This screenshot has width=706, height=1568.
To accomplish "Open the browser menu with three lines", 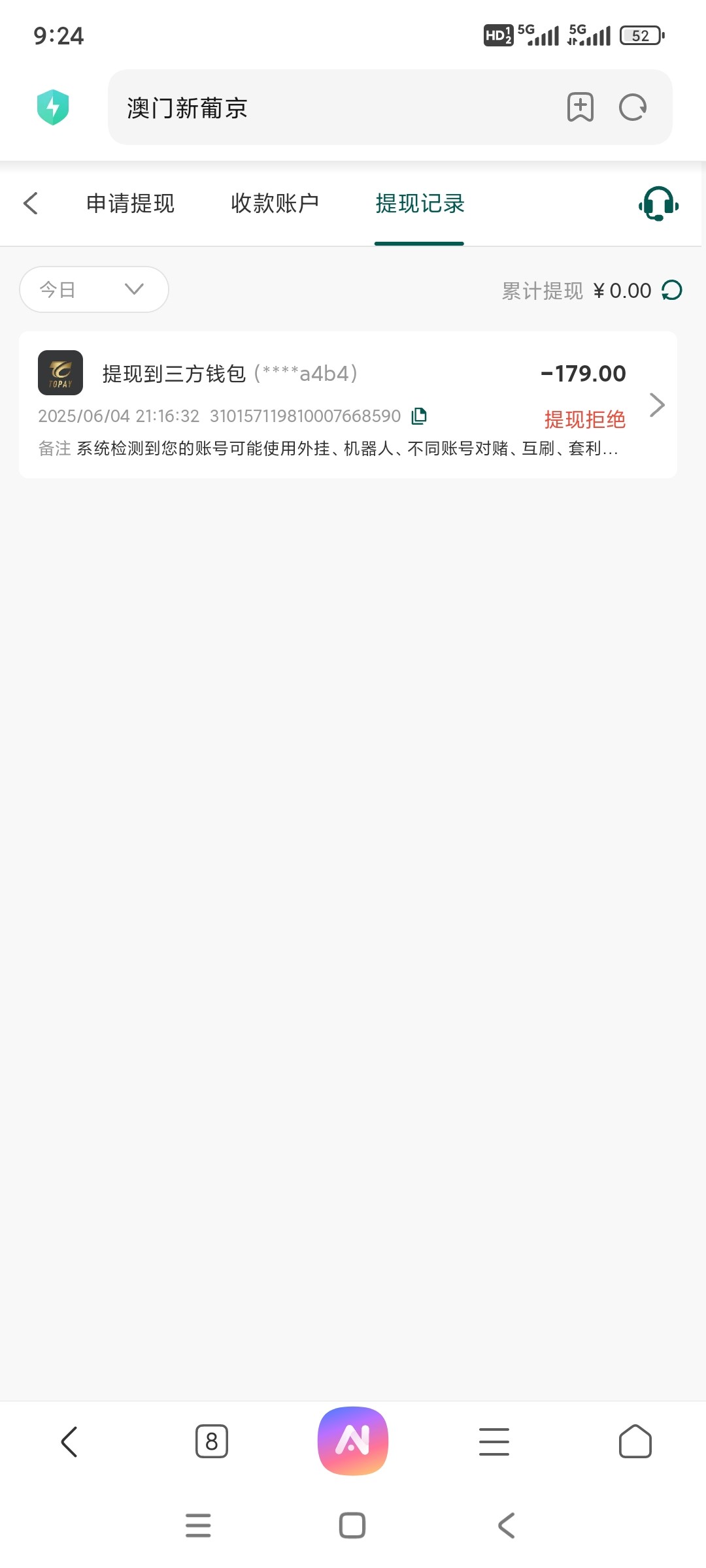I will [494, 1441].
